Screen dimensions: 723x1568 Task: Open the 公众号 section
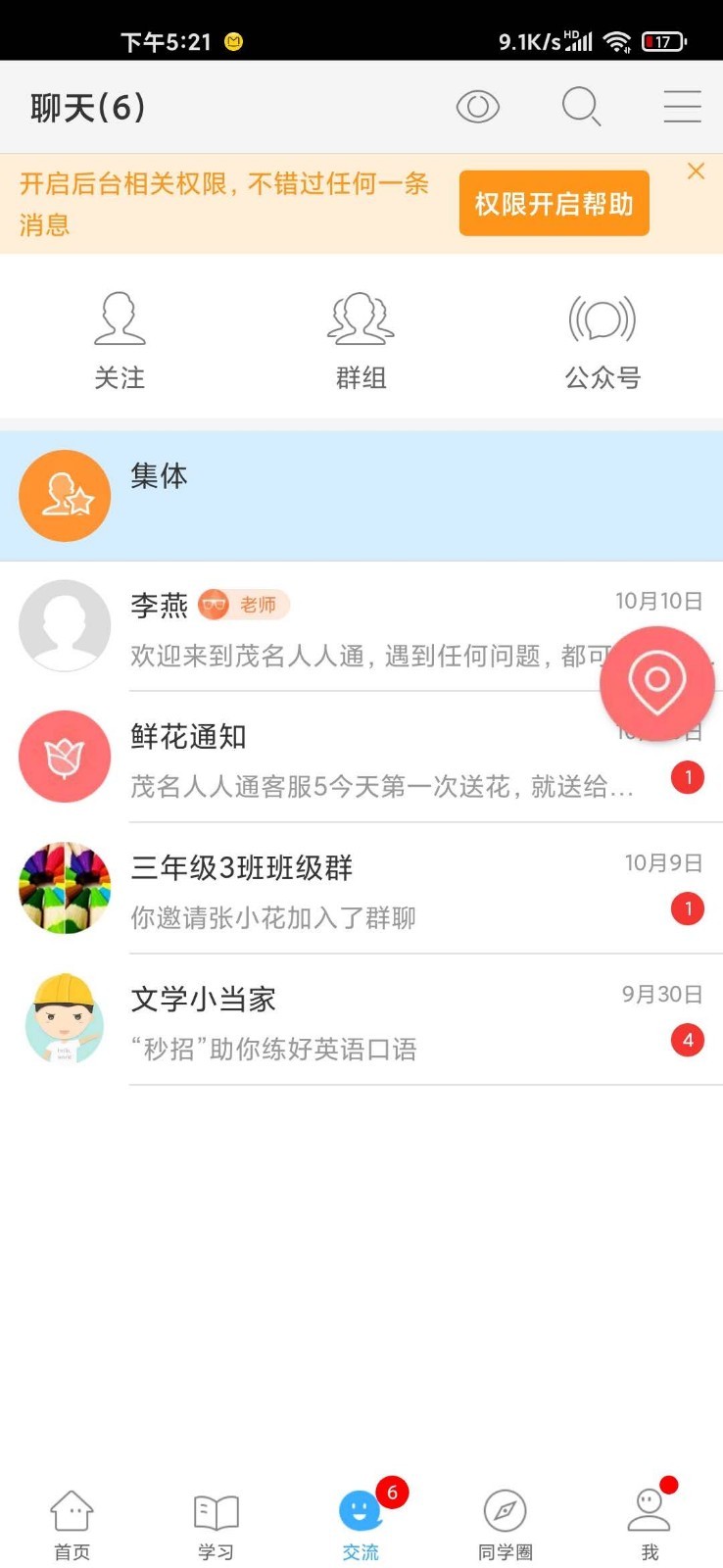pos(602,340)
